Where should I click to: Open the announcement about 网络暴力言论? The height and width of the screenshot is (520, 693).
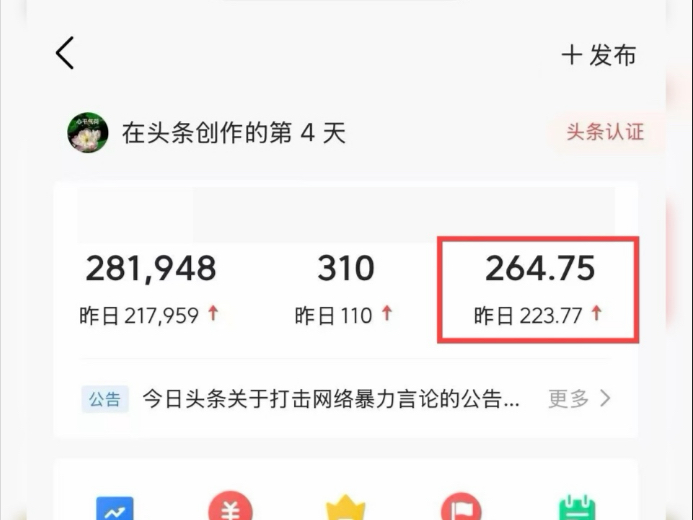330,399
